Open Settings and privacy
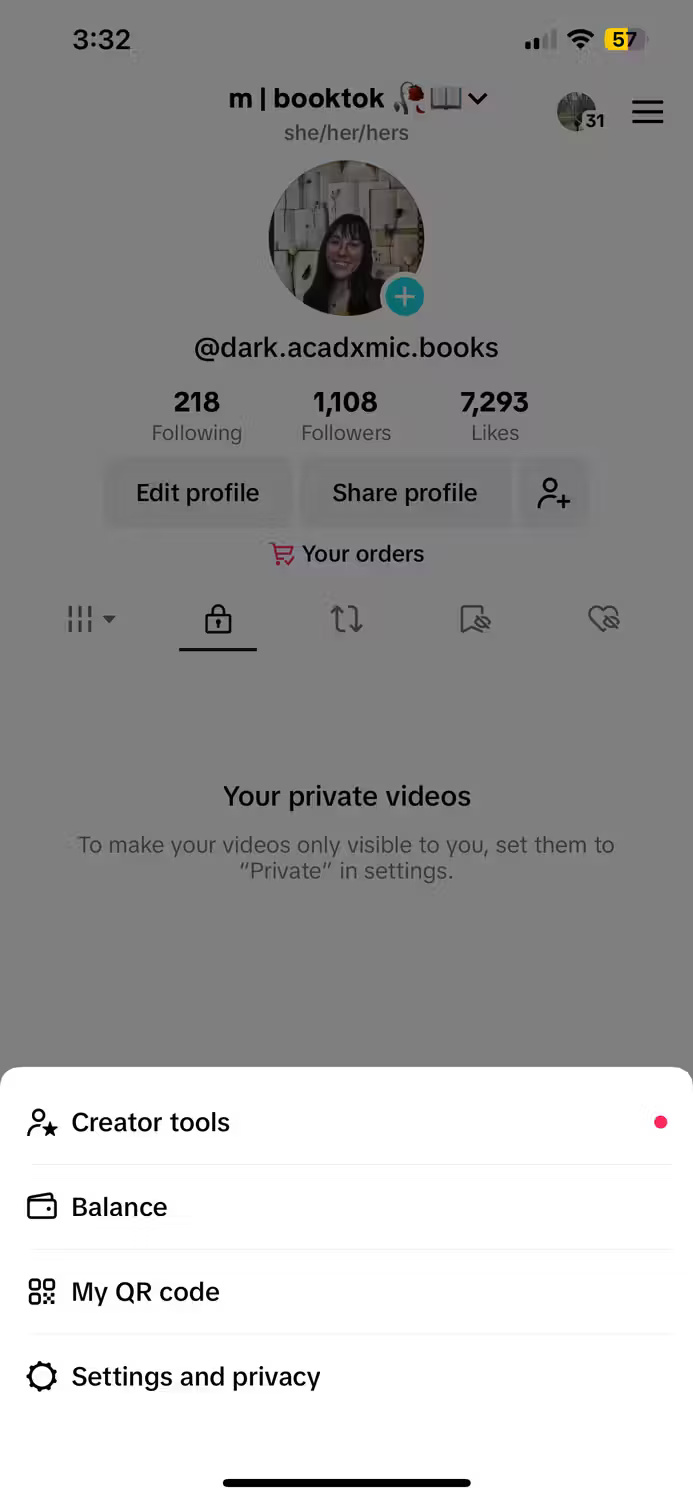 coord(346,1377)
